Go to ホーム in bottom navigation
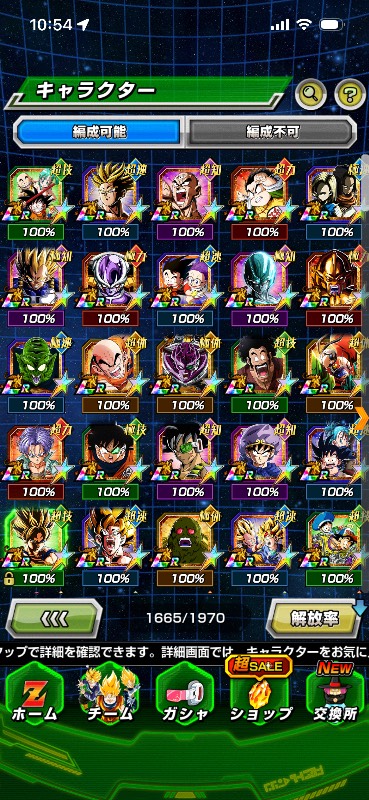 coord(34,694)
